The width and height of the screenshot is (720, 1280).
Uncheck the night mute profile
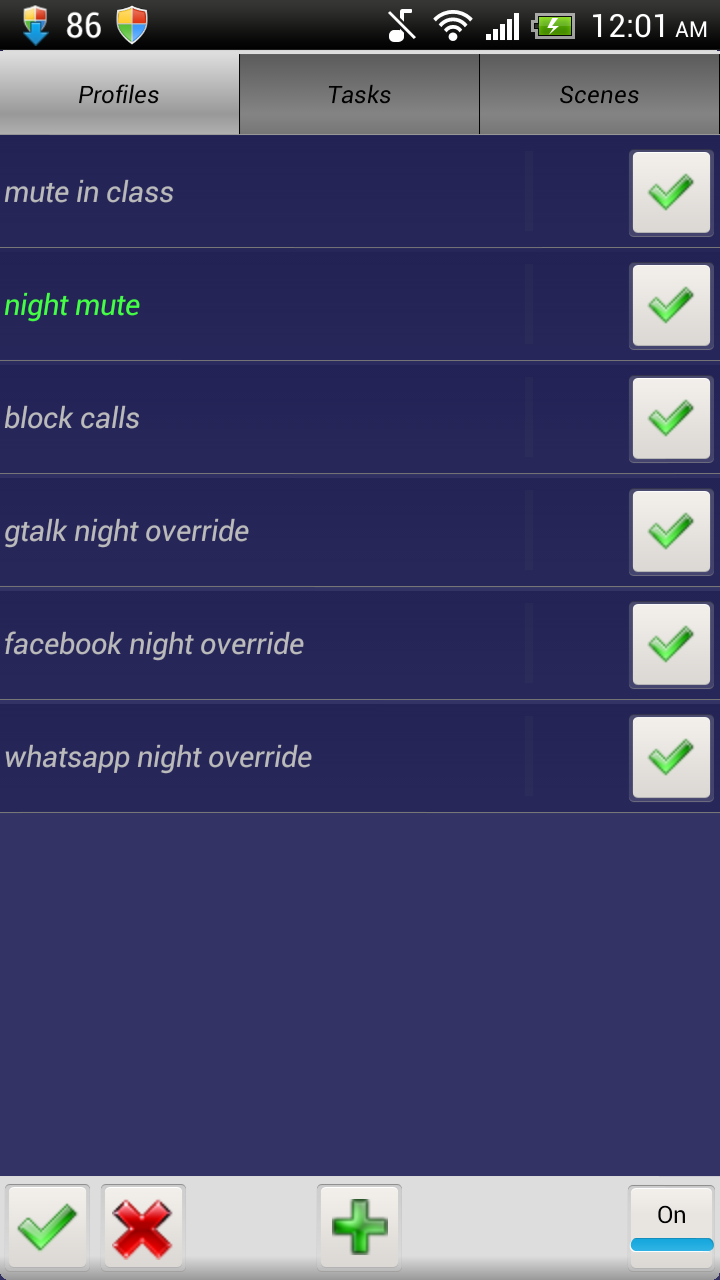(x=671, y=305)
